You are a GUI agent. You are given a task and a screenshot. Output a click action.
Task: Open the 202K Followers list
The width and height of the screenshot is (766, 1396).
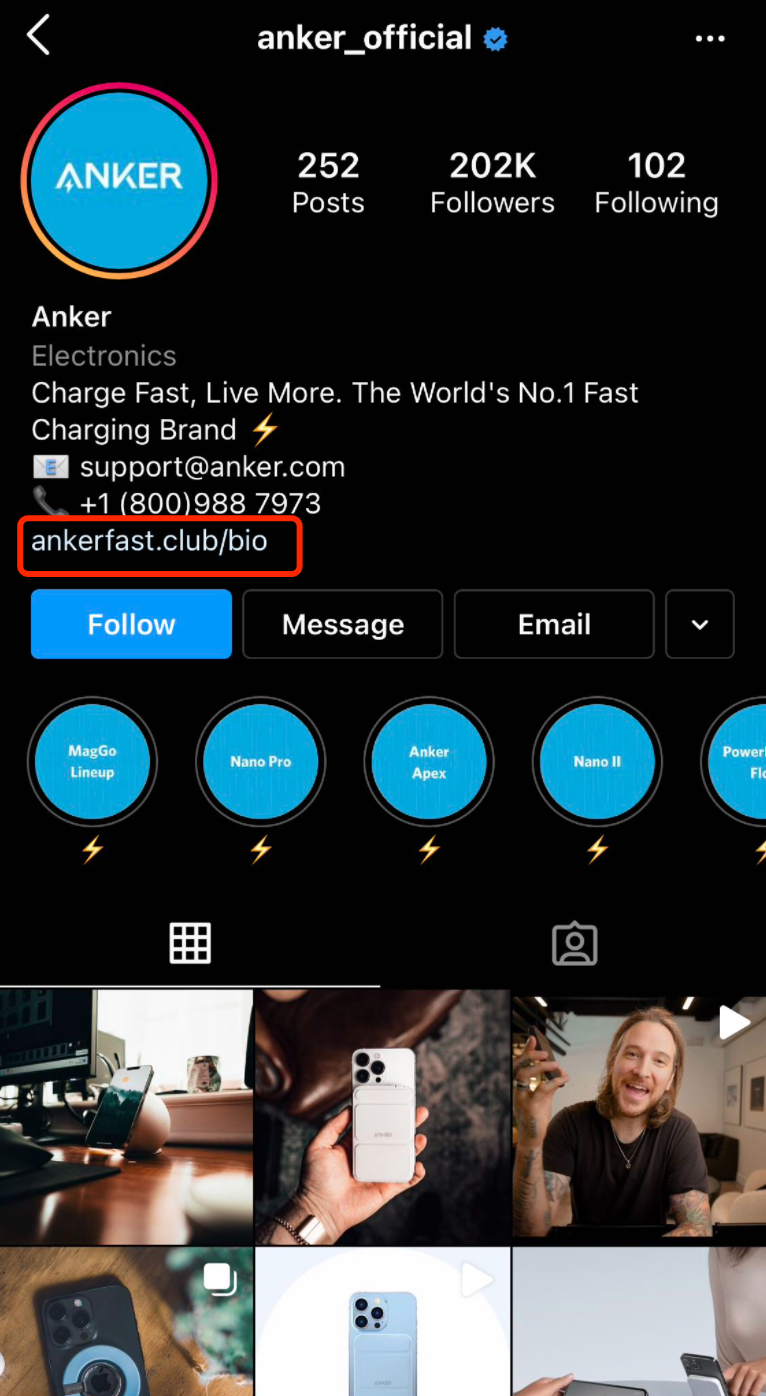pos(492,182)
